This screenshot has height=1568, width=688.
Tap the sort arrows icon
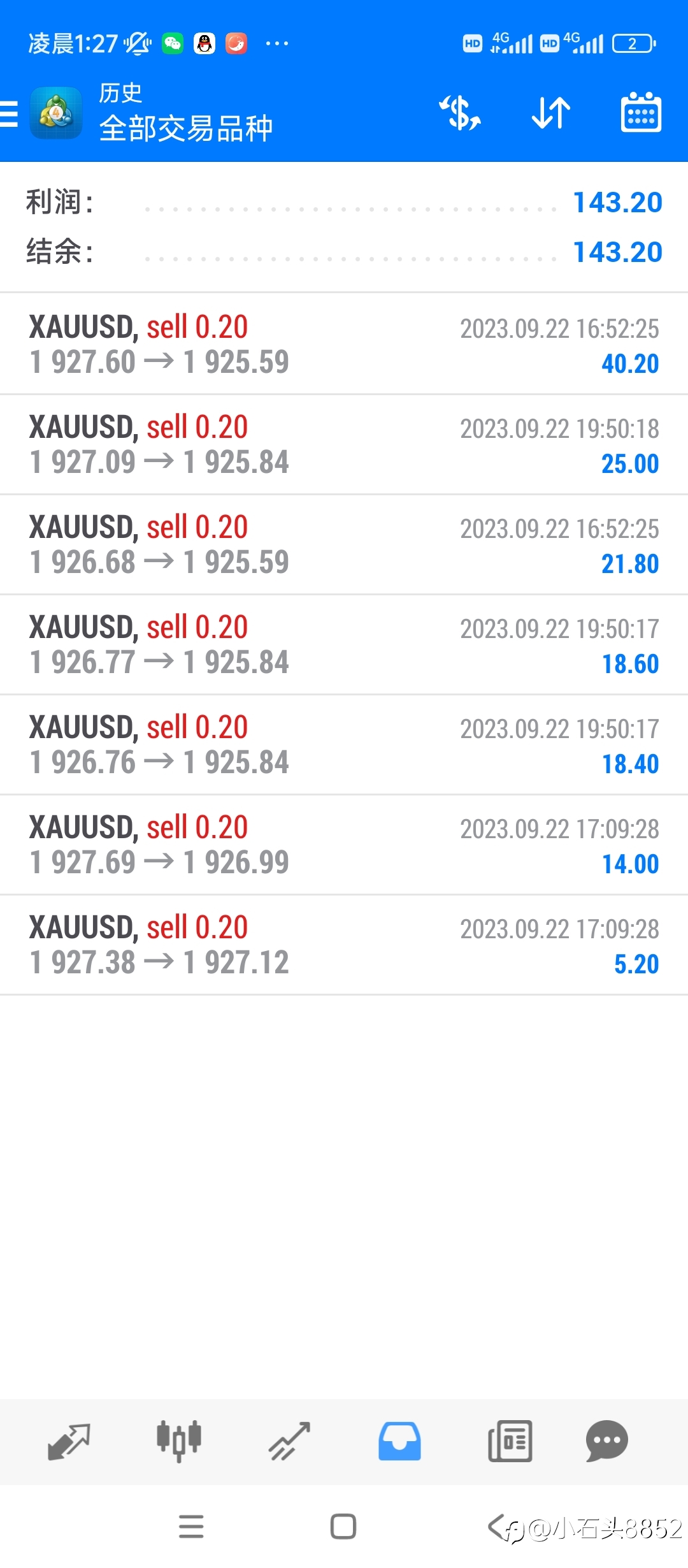(x=551, y=113)
